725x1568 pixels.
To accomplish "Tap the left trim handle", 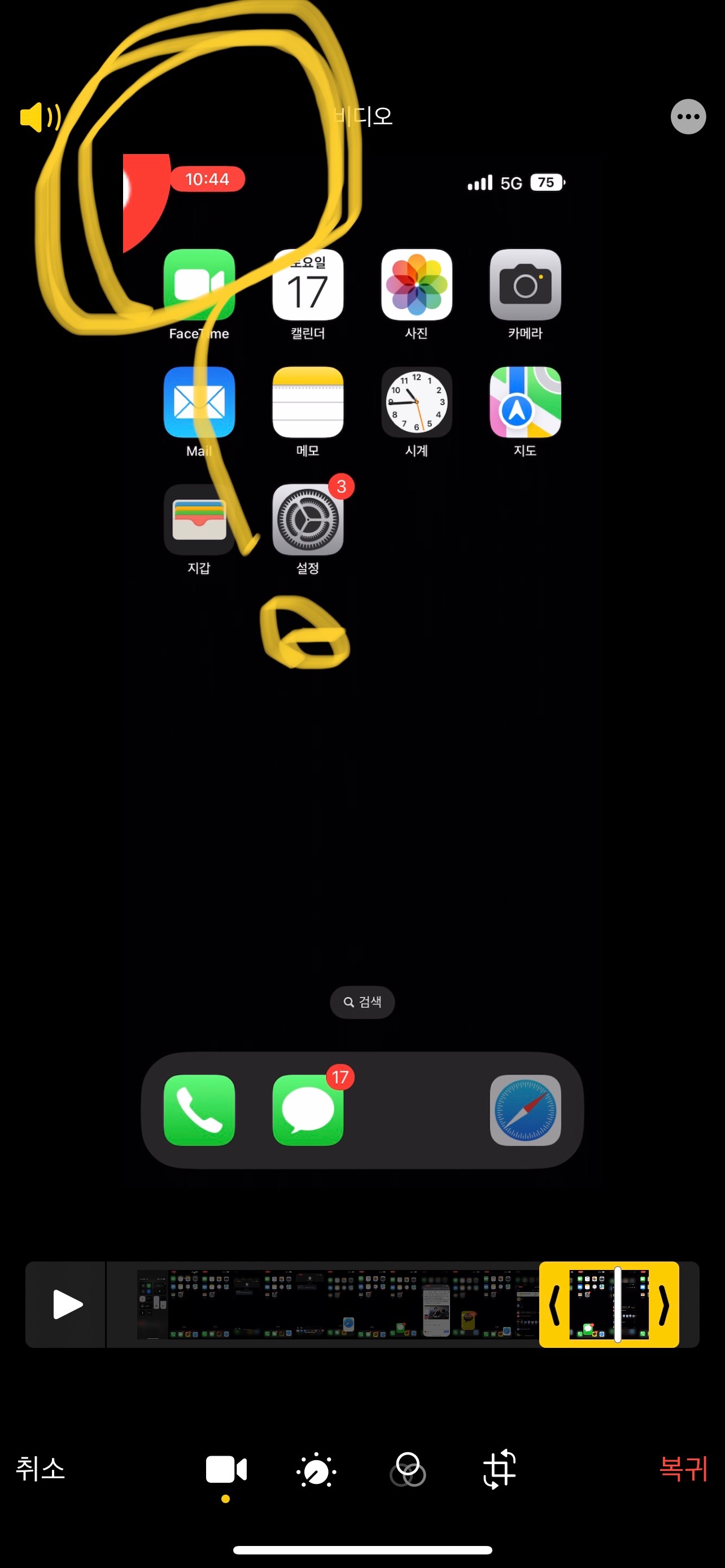I will click(554, 1304).
